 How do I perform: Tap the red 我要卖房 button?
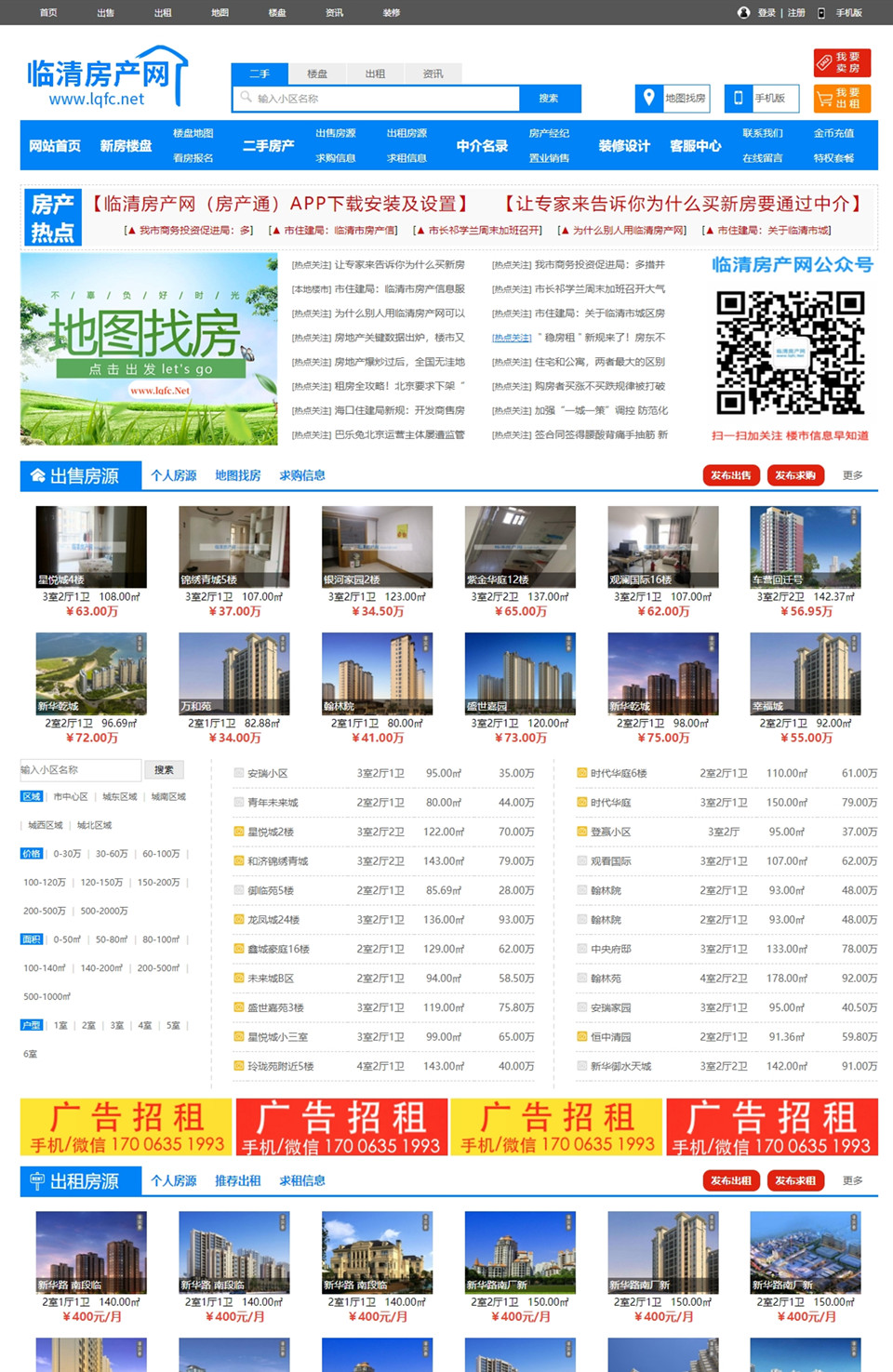(x=842, y=62)
